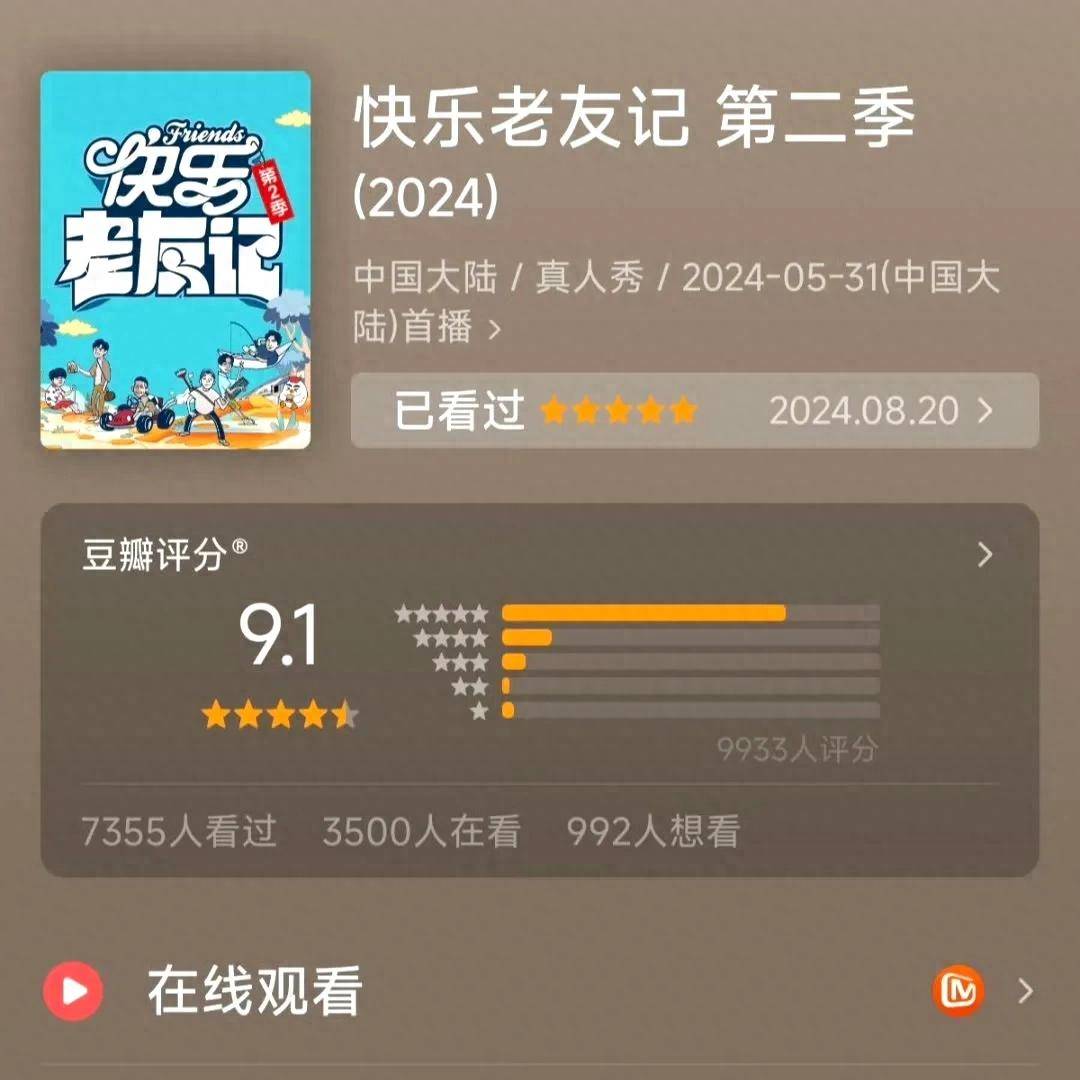Open the 快乐老友记 poster image

175,260
